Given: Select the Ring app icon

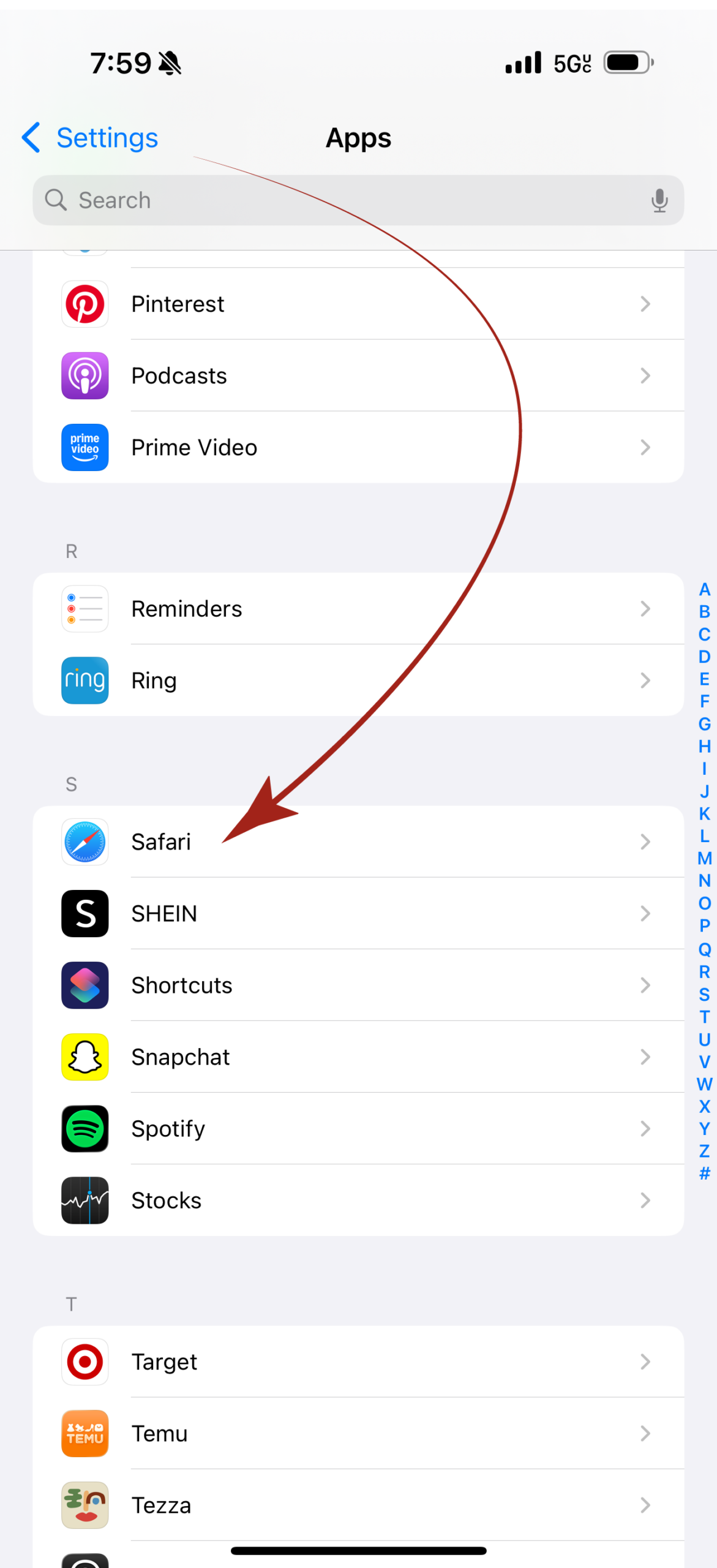Looking at the screenshot, I should coord(84,680).
